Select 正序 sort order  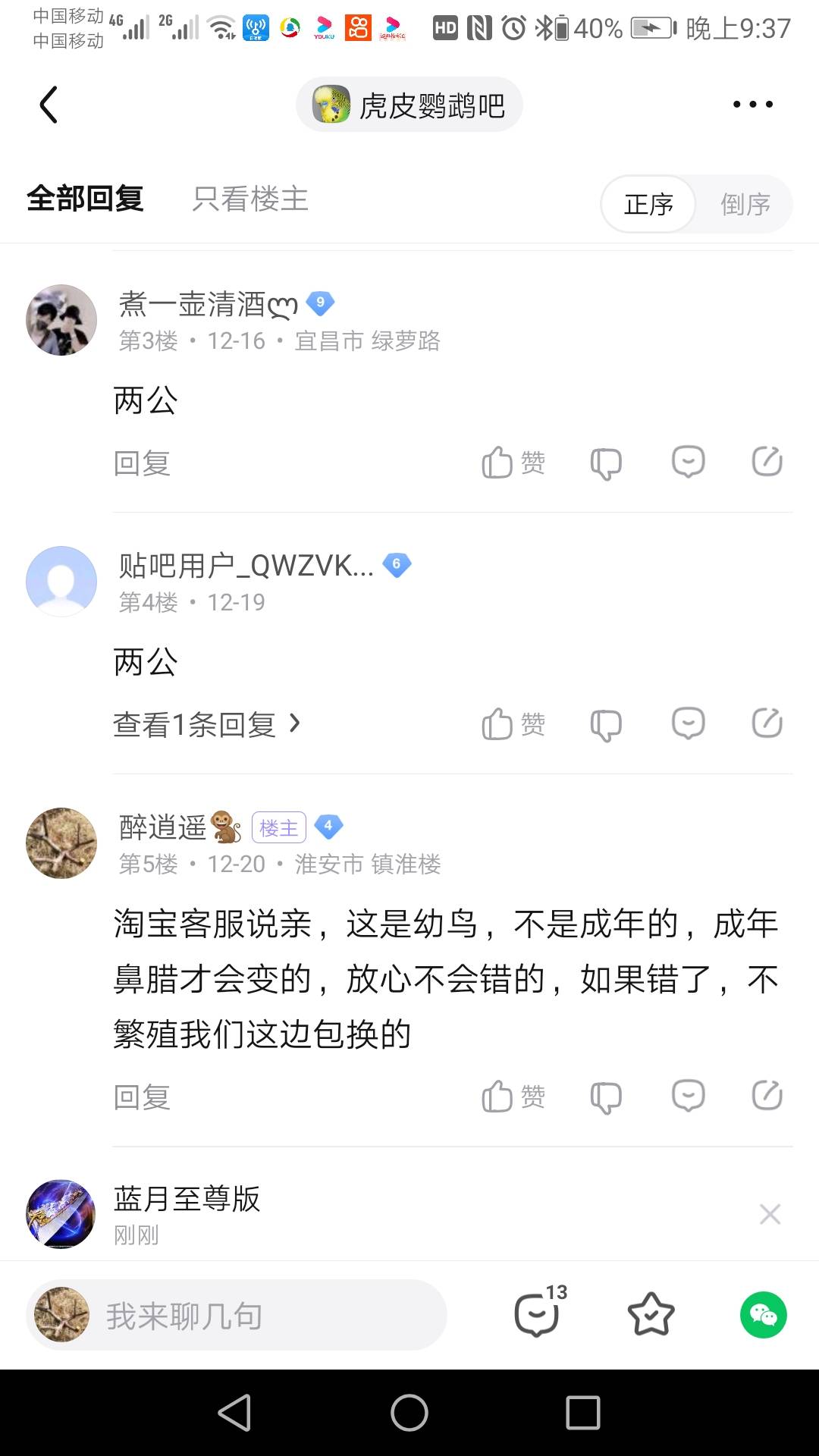click(648, 204)
